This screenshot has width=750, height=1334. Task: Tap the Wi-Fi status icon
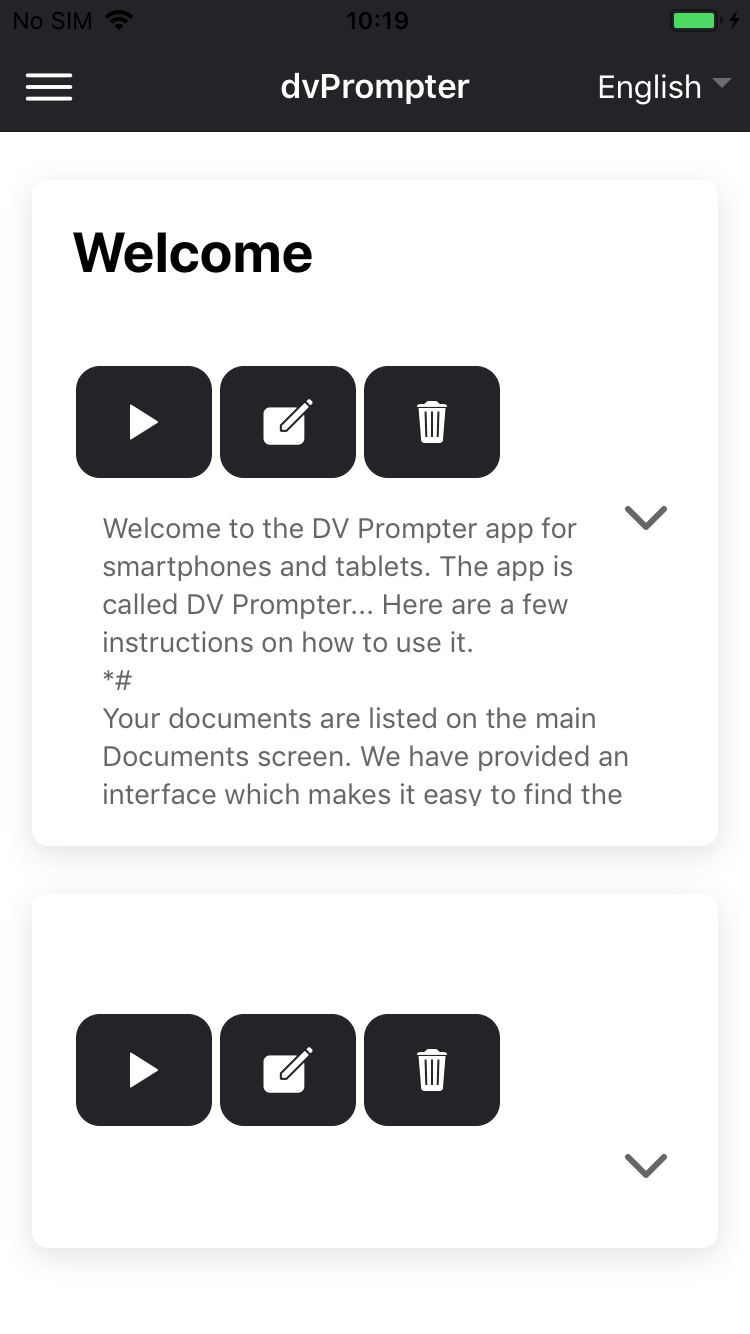coord(119,18)
